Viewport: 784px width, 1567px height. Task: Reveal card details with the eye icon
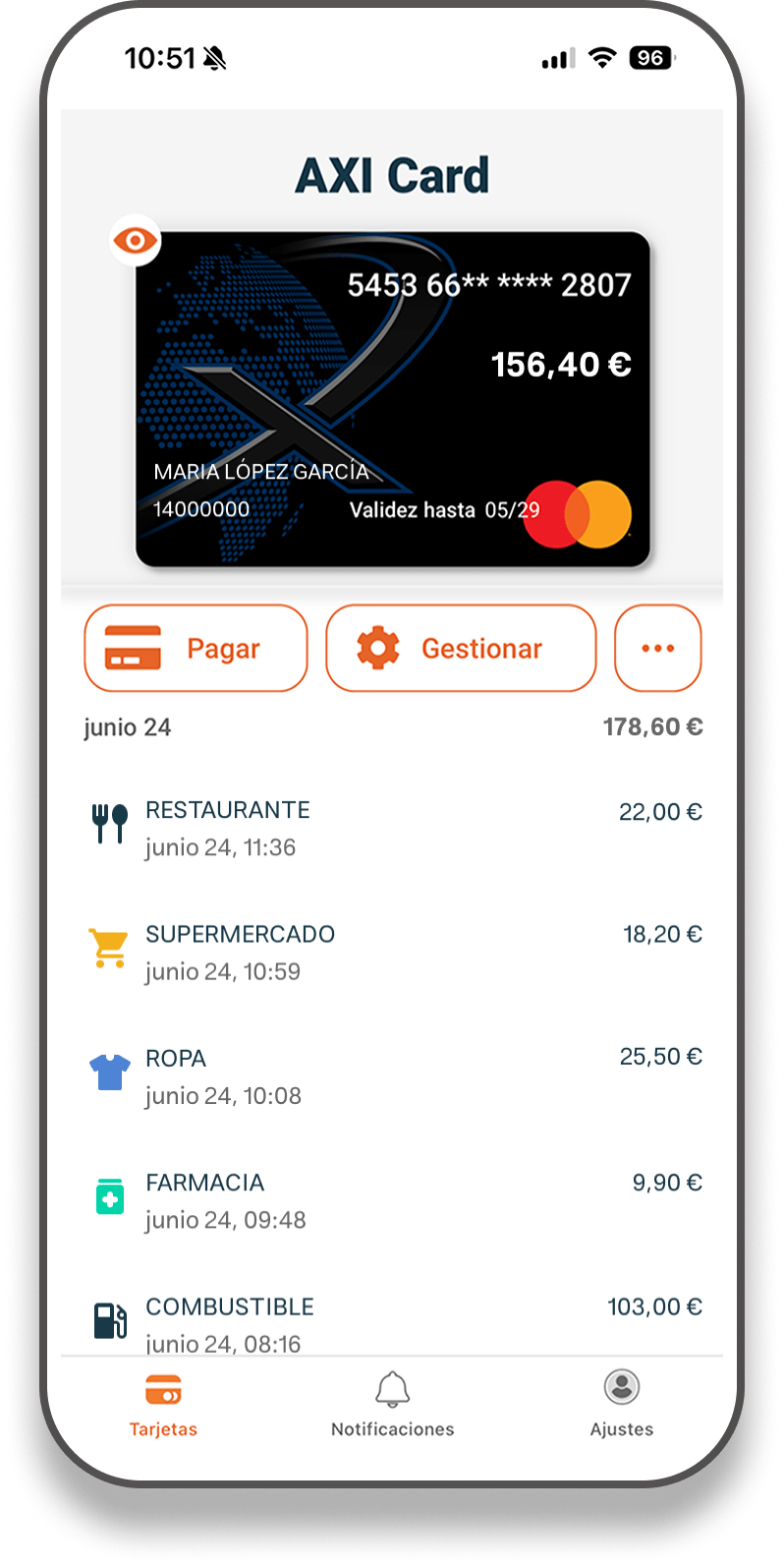pyautogui.click(x=136, y=241)
